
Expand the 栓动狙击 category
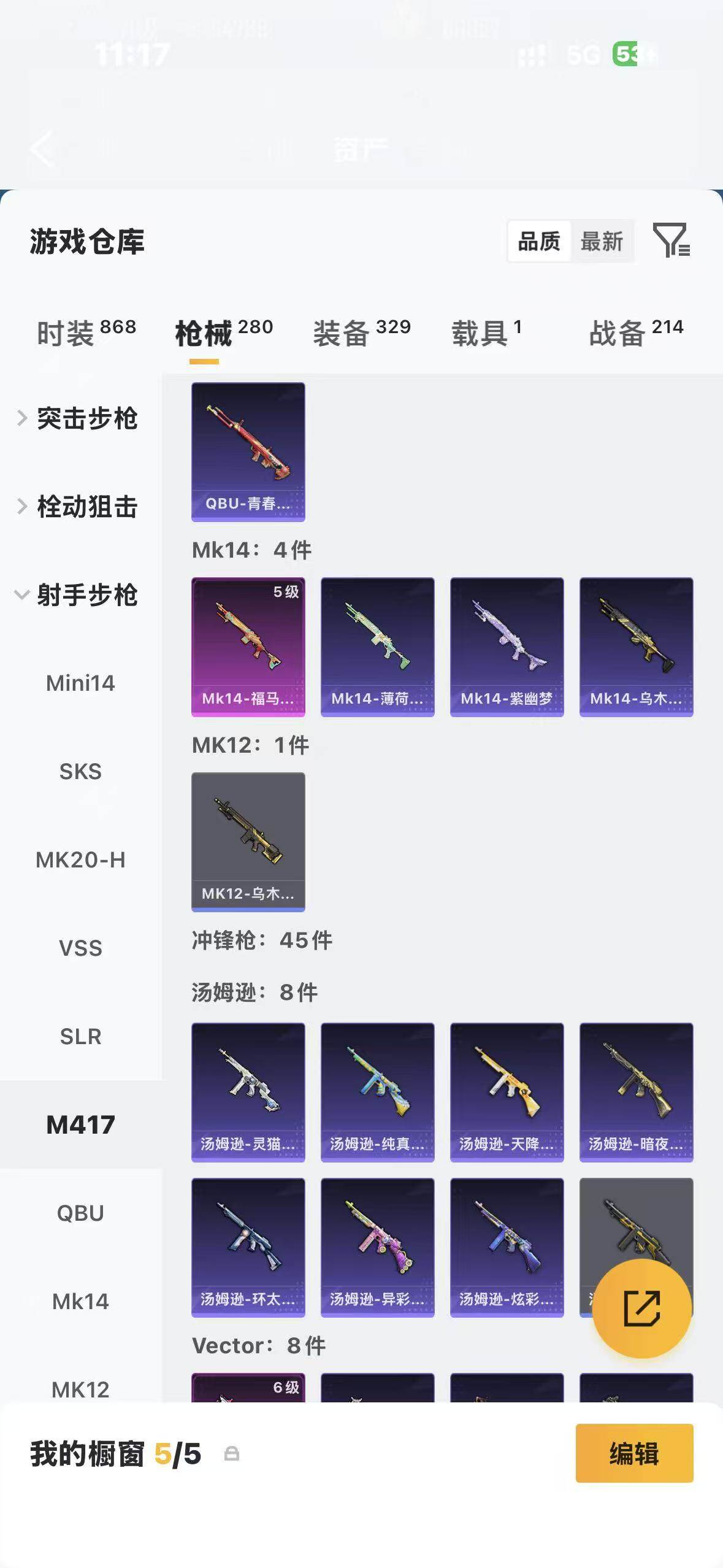[77, 507]
